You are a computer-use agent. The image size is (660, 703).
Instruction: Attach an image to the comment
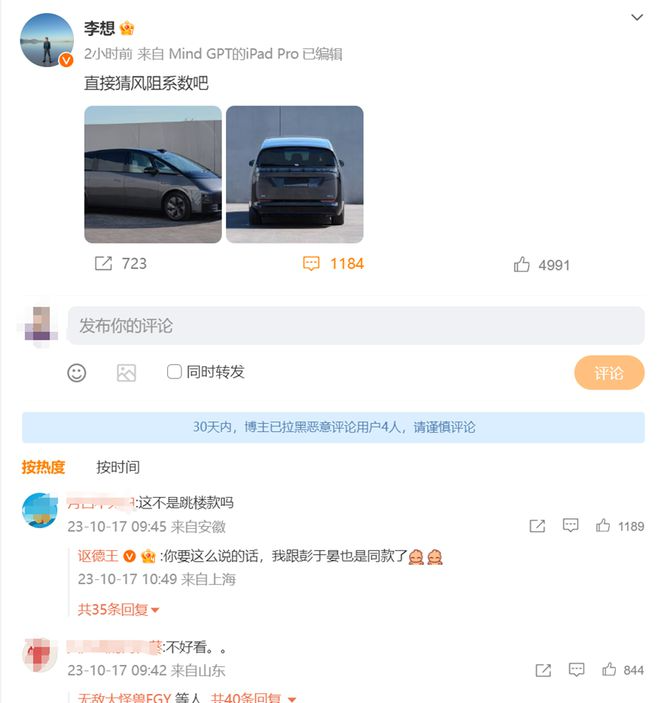[x=126, y=373]
